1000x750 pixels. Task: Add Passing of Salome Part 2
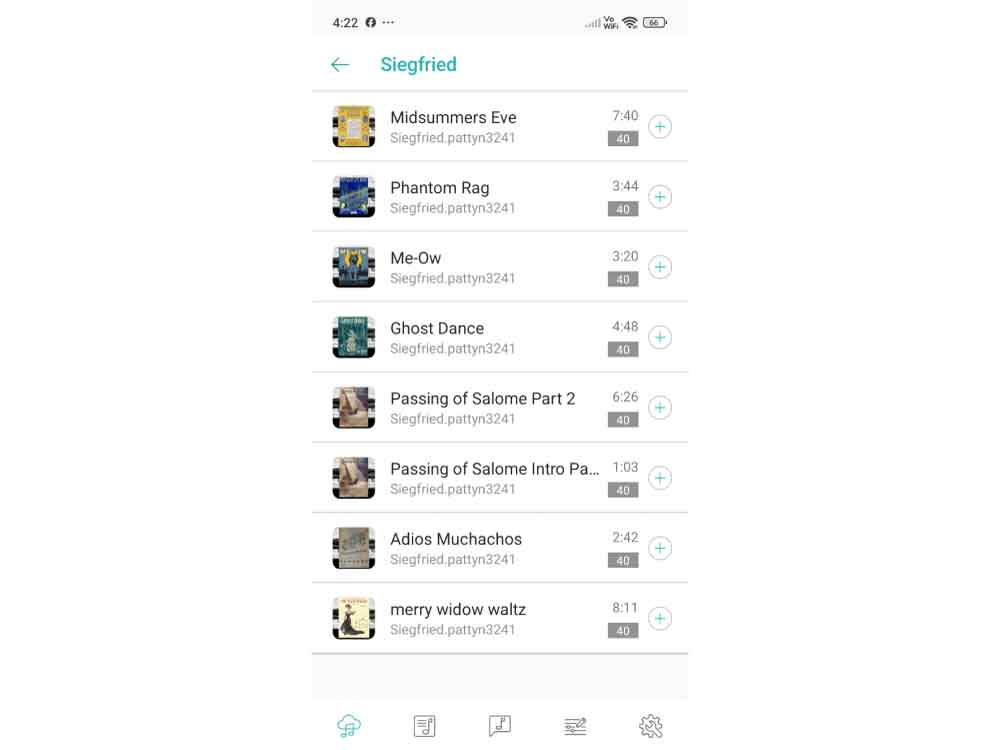point(660,407)
